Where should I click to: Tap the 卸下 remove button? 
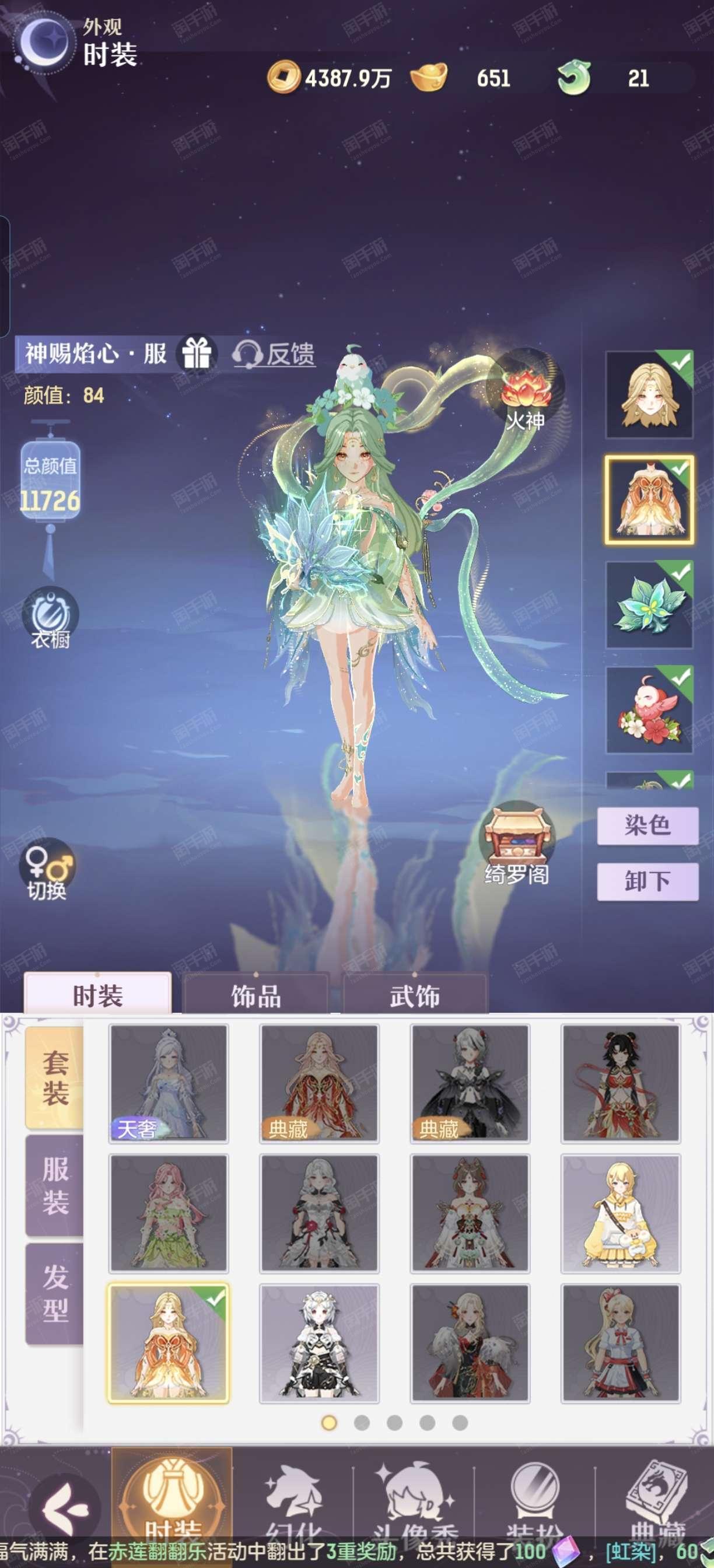point(647,881)
